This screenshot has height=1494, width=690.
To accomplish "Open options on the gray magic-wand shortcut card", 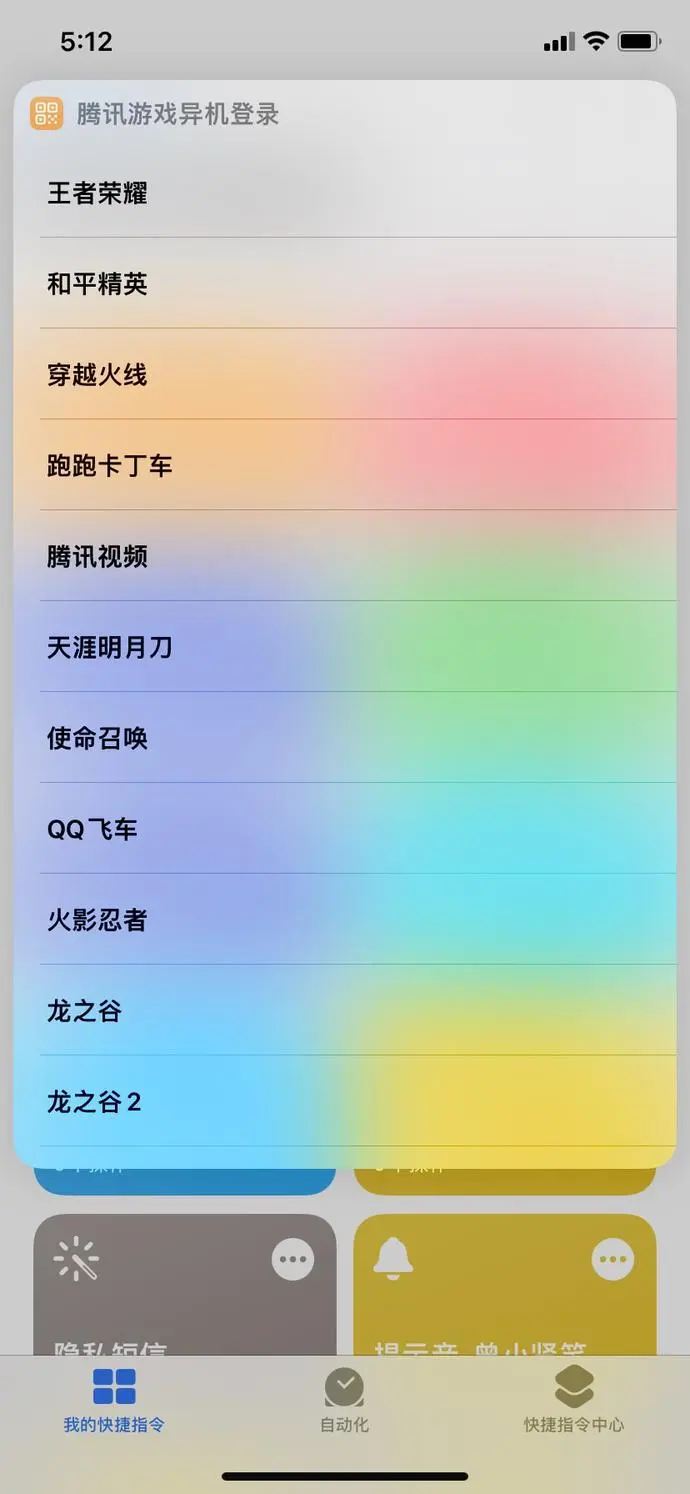I will coord(293,1260).
